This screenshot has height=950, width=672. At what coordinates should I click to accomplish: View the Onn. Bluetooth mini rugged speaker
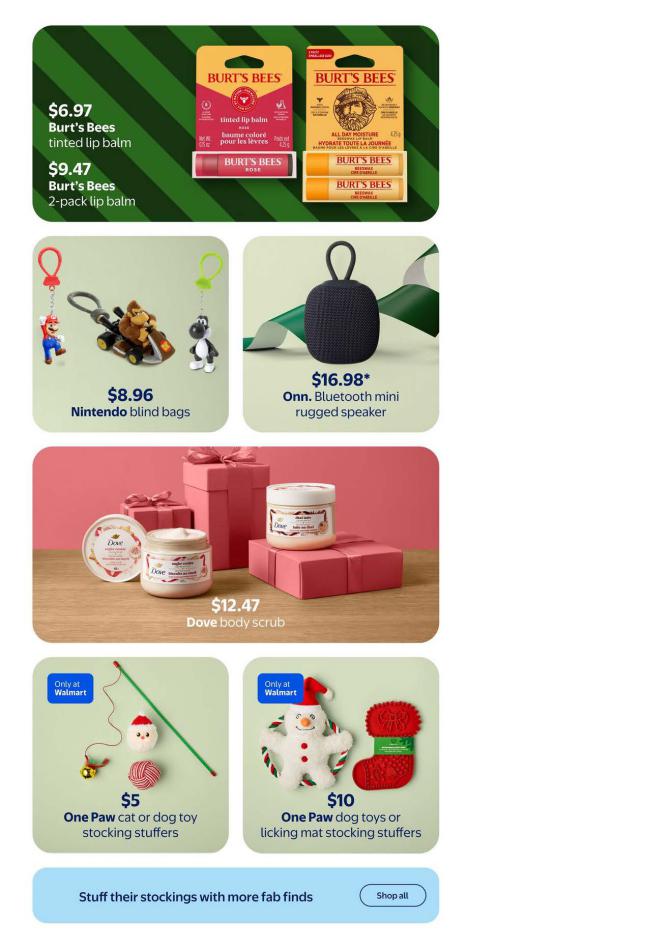pos(340,333)
